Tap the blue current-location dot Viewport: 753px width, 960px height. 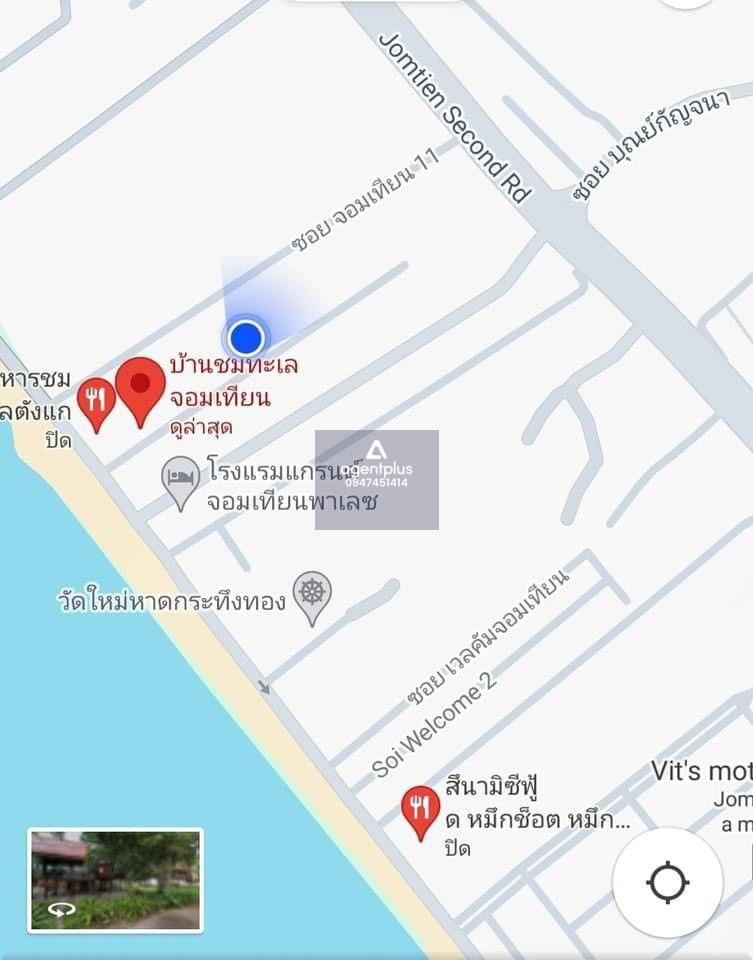[245, 338]
